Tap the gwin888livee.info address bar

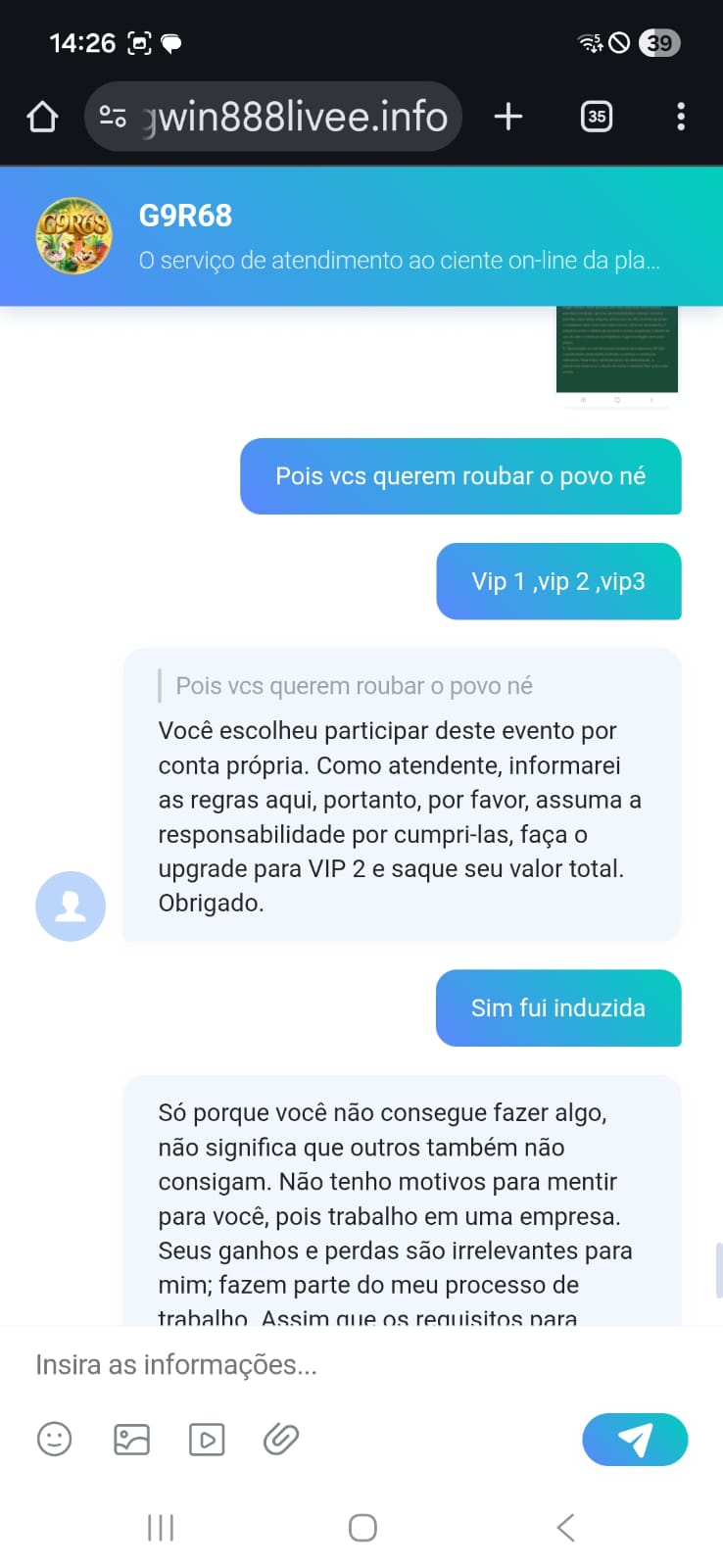point(284,118)
